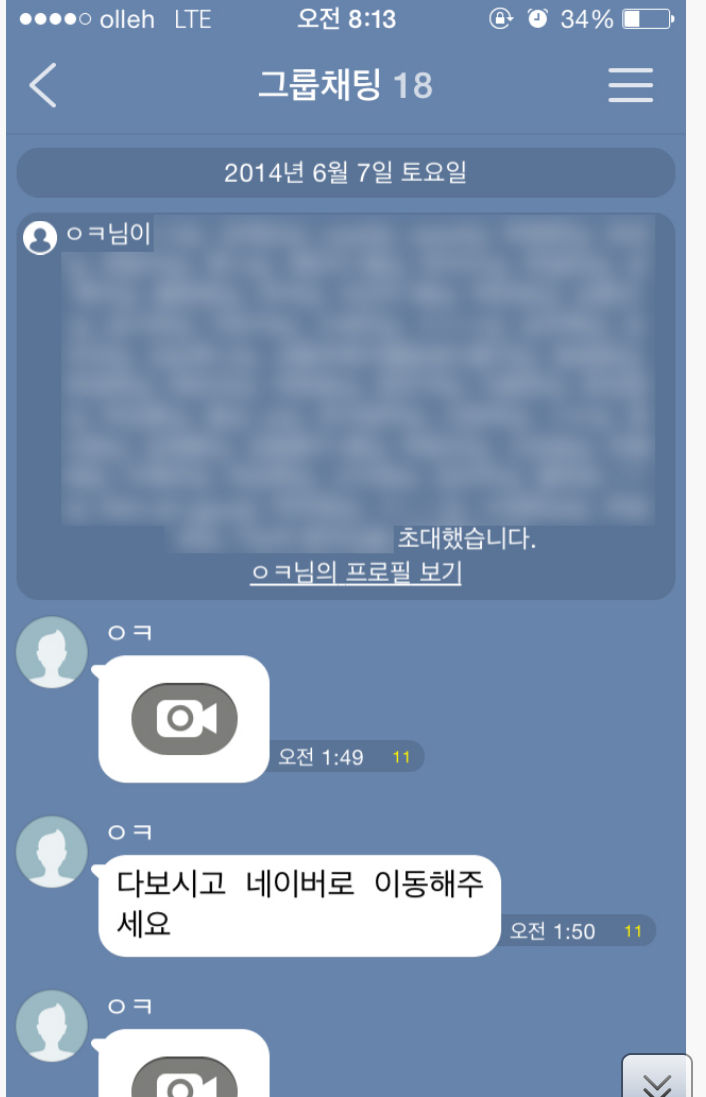Open ㅇㅋ님의 프로필 보기 link
This screenshot has width=706, height=1097.
coord(355,574)
